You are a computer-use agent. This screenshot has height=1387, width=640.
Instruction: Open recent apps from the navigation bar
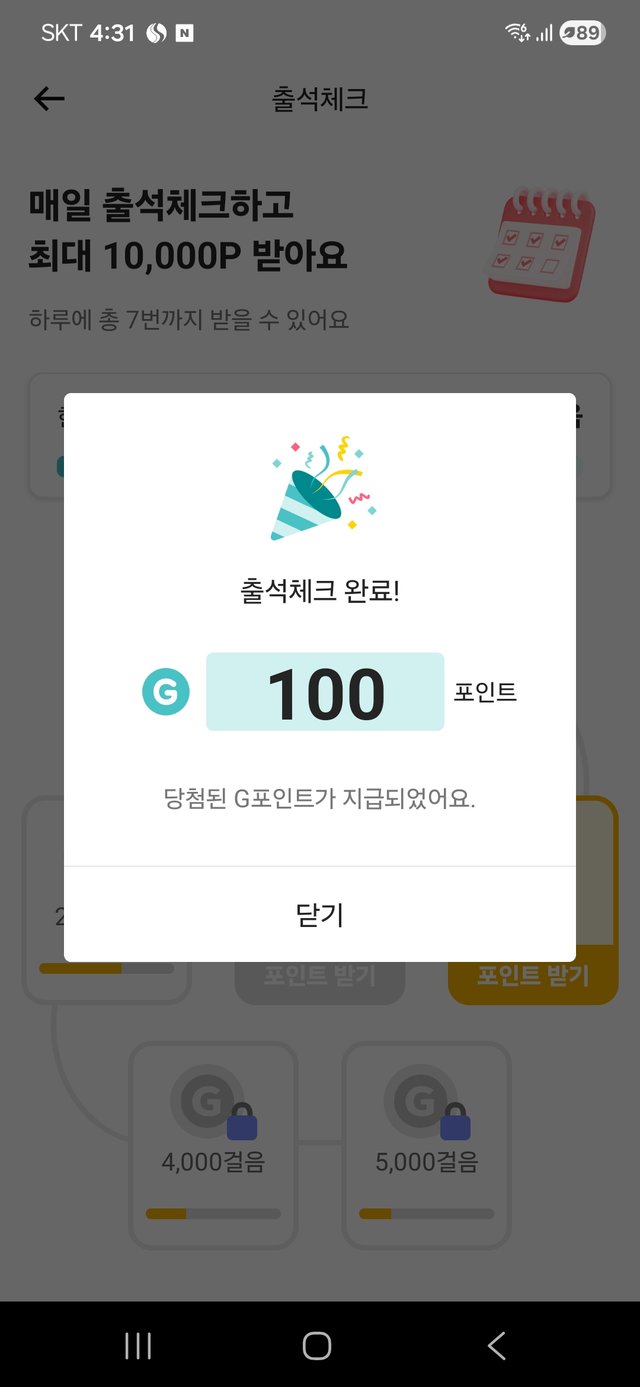[x=138, y=1345]
